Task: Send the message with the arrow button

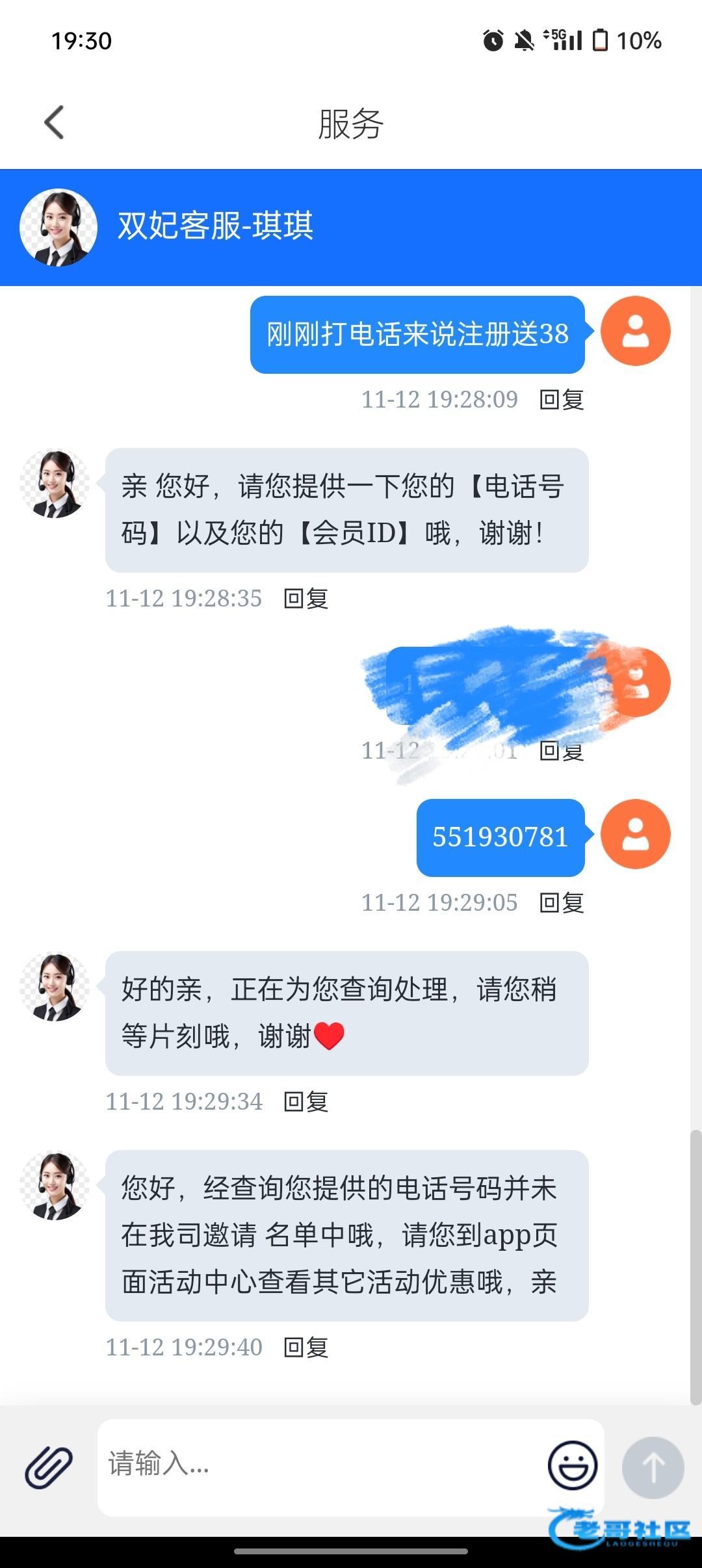Action: [x=653, y=1467]
